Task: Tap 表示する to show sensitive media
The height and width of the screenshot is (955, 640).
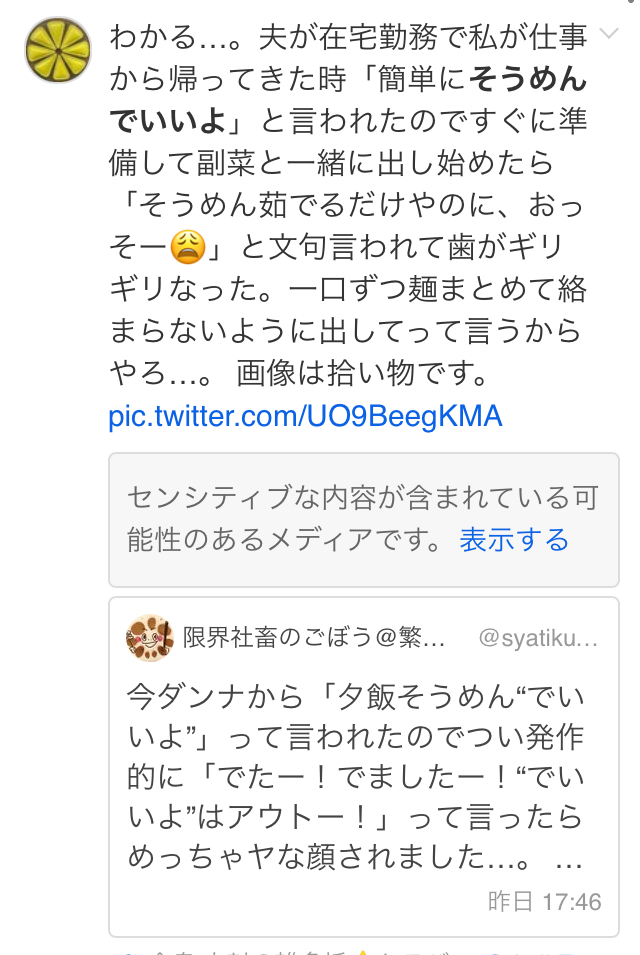Action: 514,541
